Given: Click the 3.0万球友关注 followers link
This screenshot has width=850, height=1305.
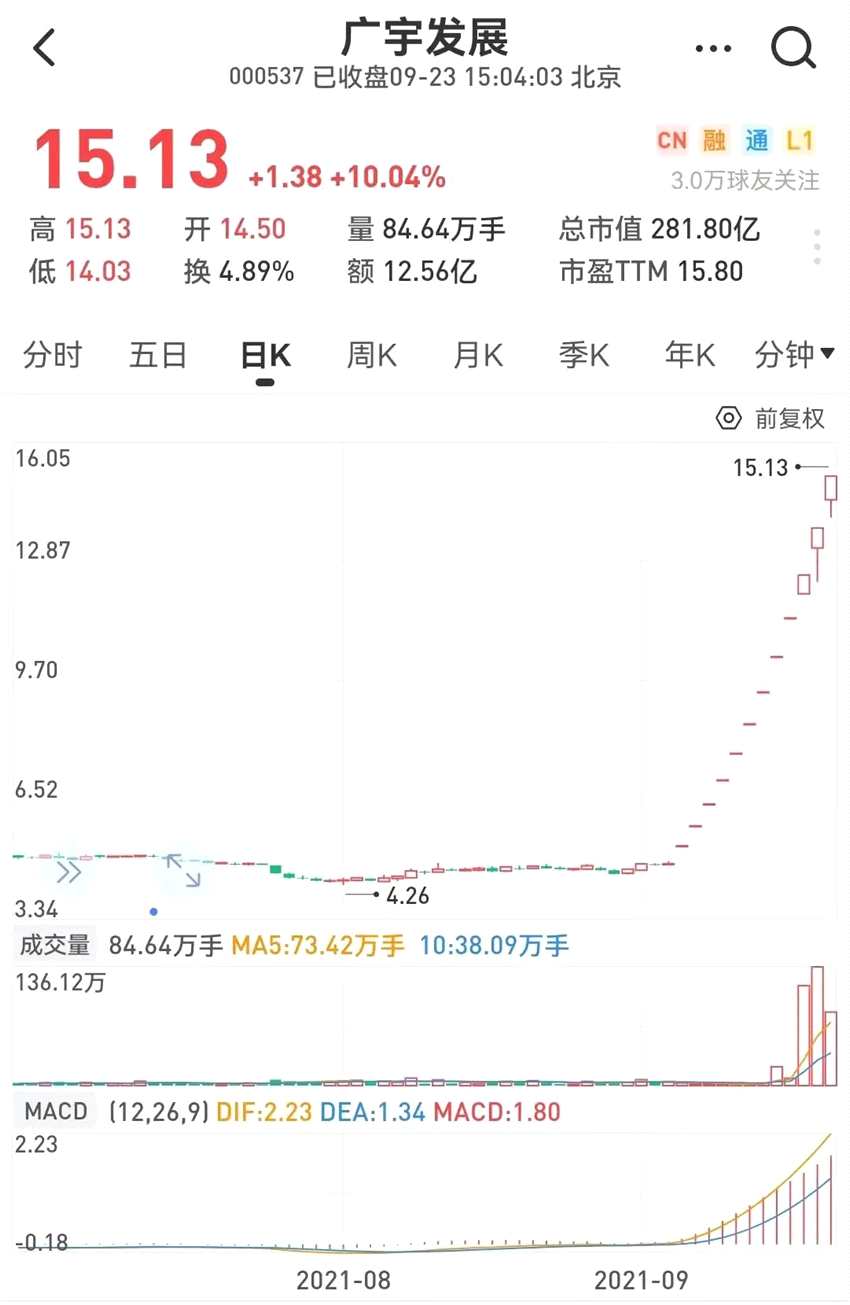Looking at the screenshot, I should (x=744, y=181).
